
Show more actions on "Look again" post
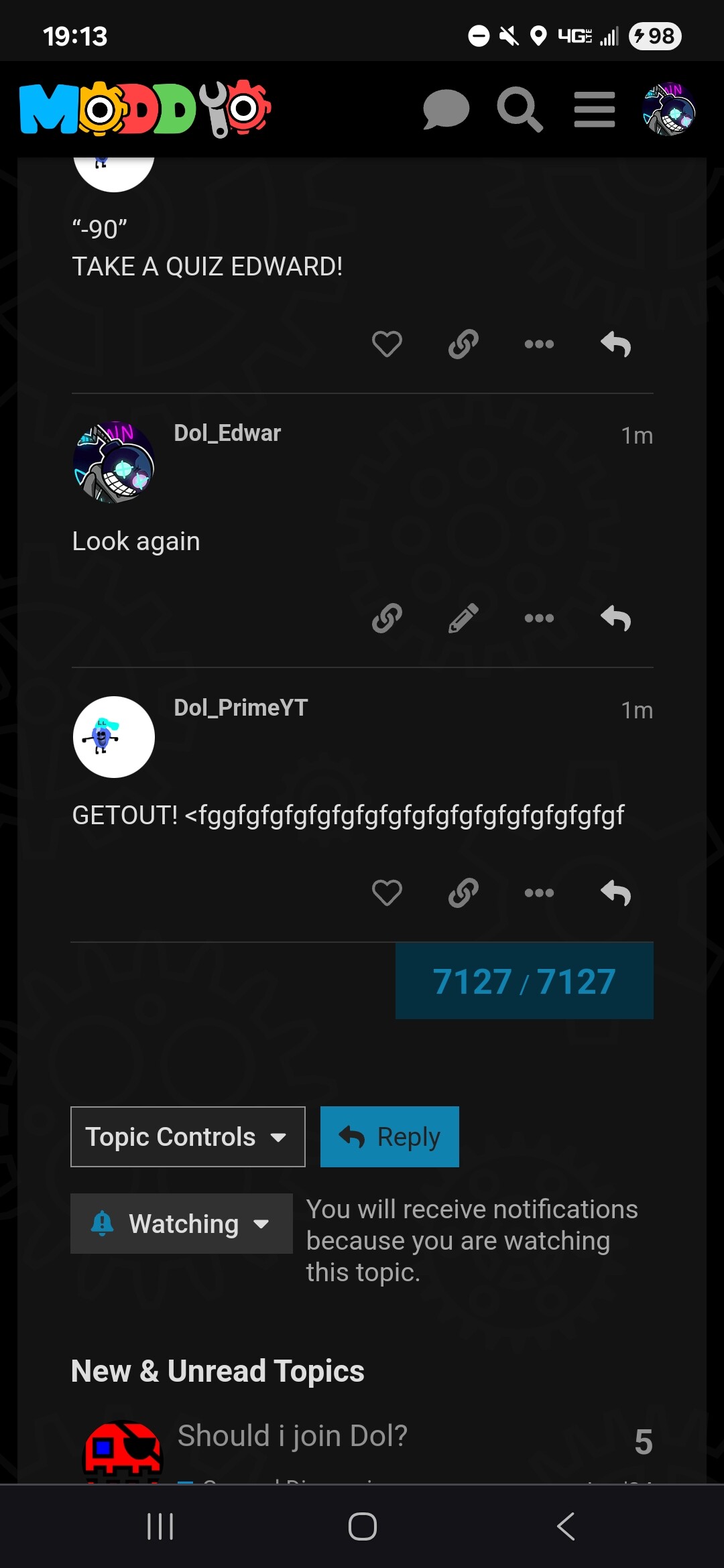point(539,618)
